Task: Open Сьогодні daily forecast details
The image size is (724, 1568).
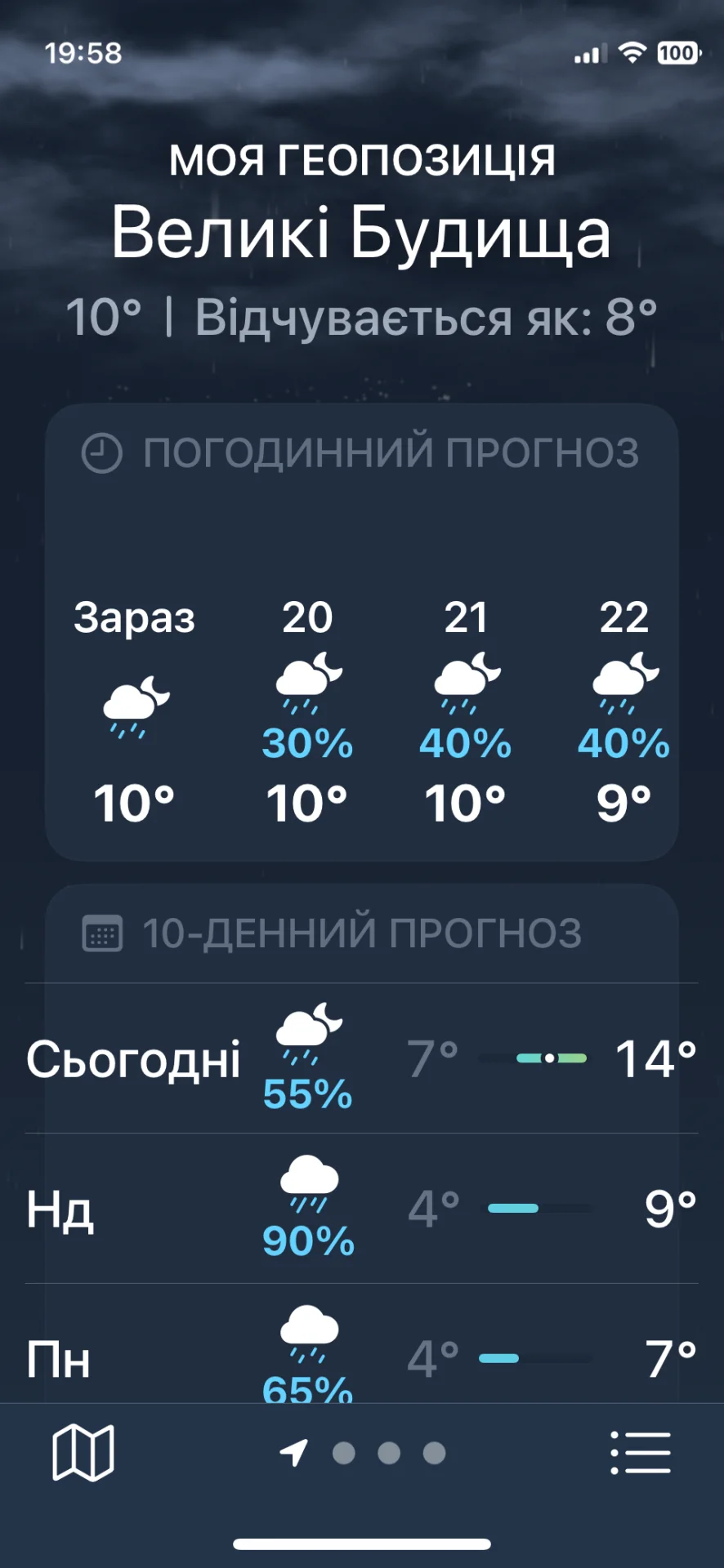Action: coord(361,1058)
